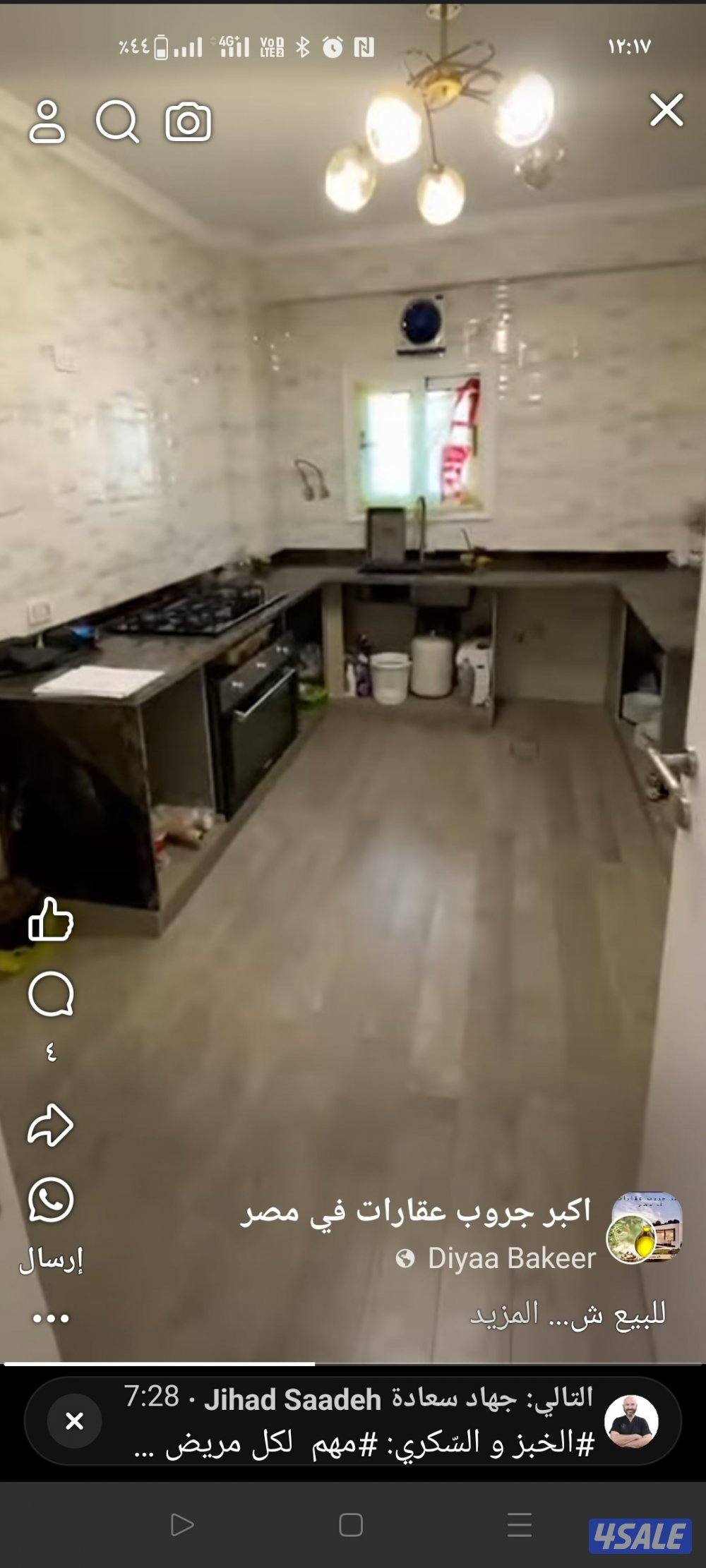
Task: Open the camera to create a video
Action: click(188, 122)
